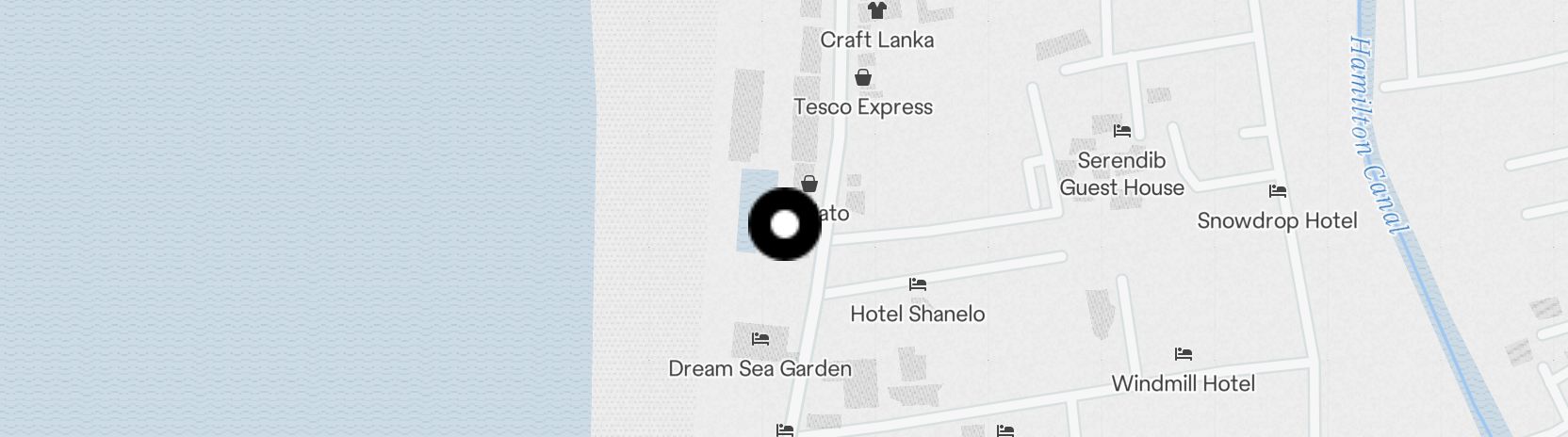Viewport: 1568px width, 437px height.
Task: Open the Hotel Shanelo map marker
Action: click(x=918, y=283)
